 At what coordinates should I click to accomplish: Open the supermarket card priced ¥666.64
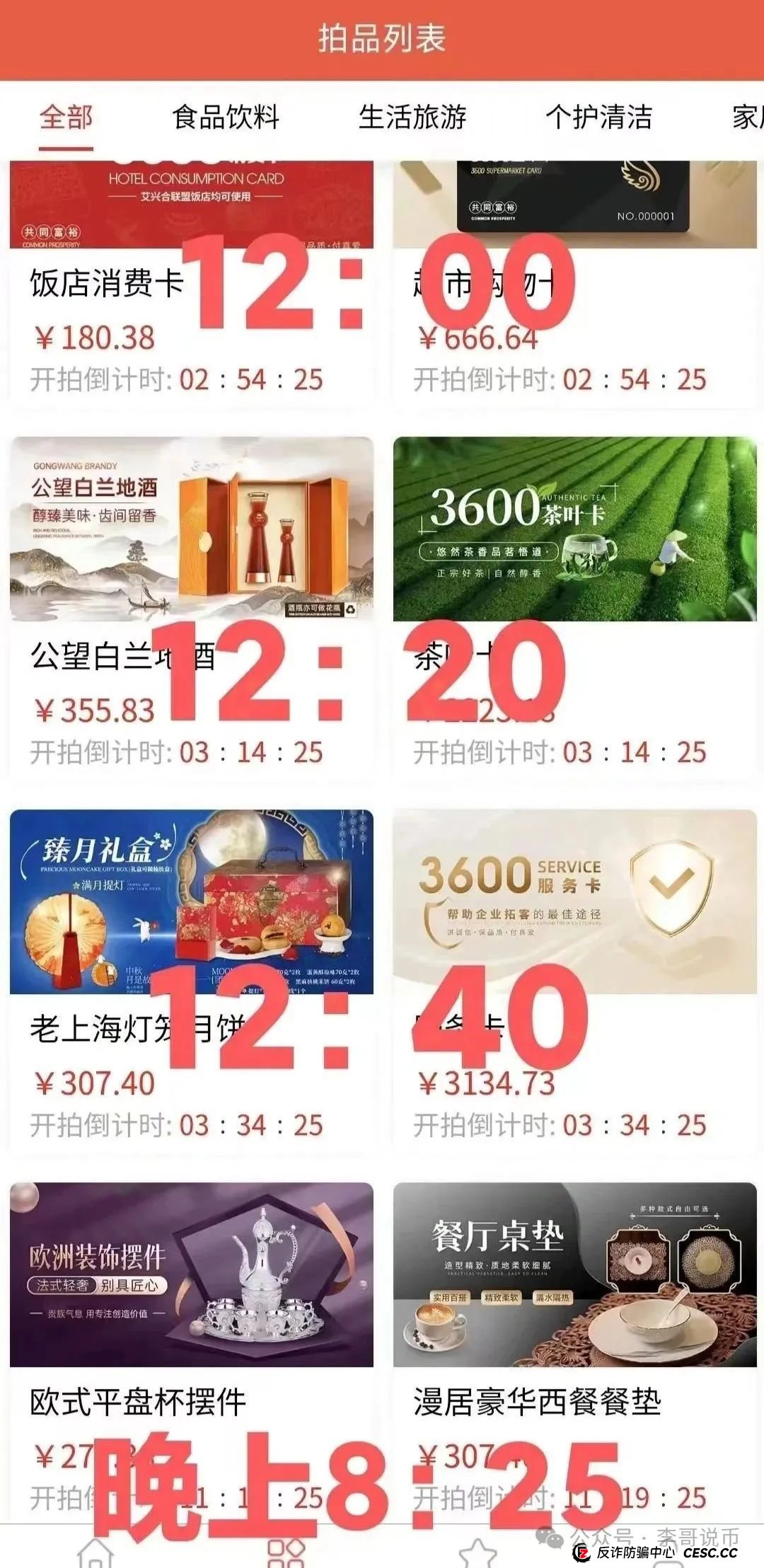(x=574, y=205)
